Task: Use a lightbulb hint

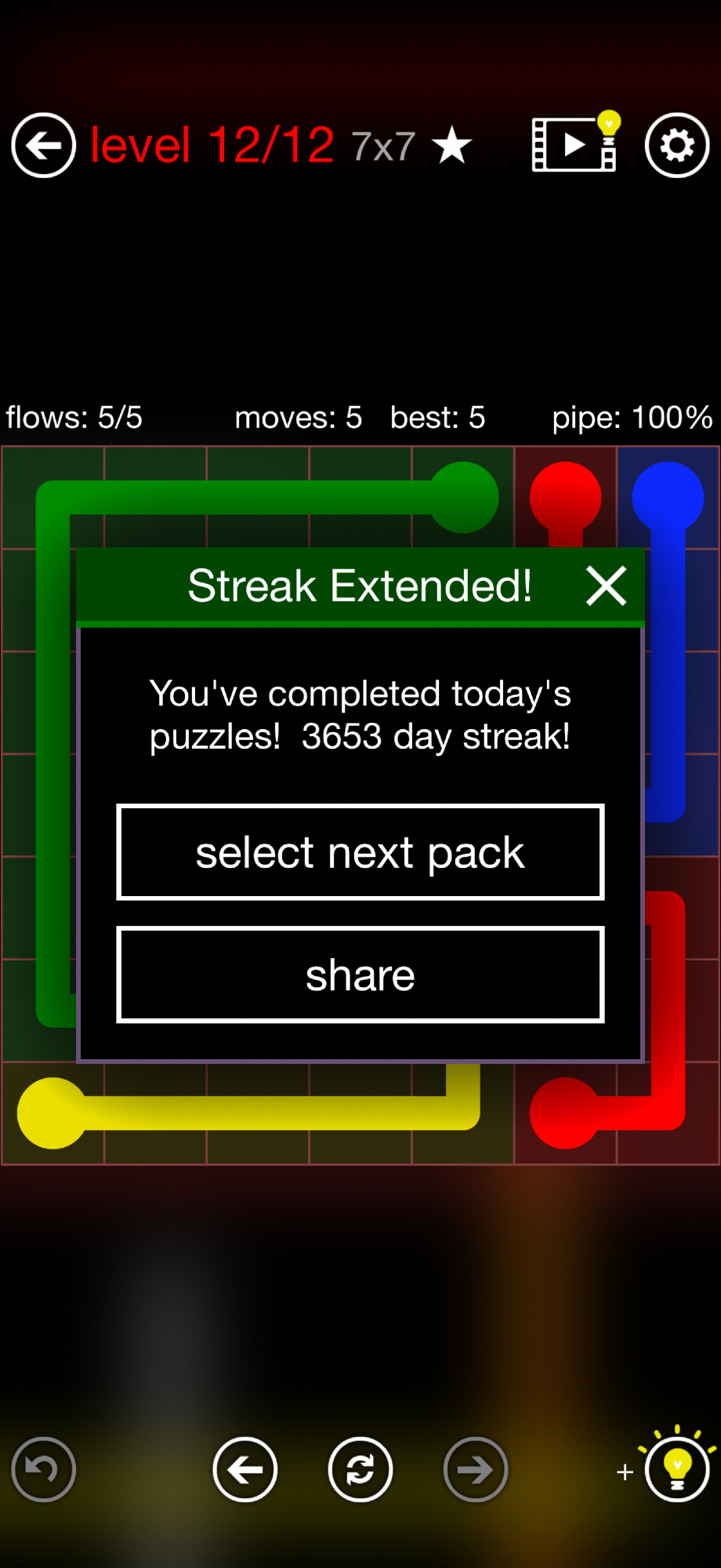Action: tap(677, 1469)
